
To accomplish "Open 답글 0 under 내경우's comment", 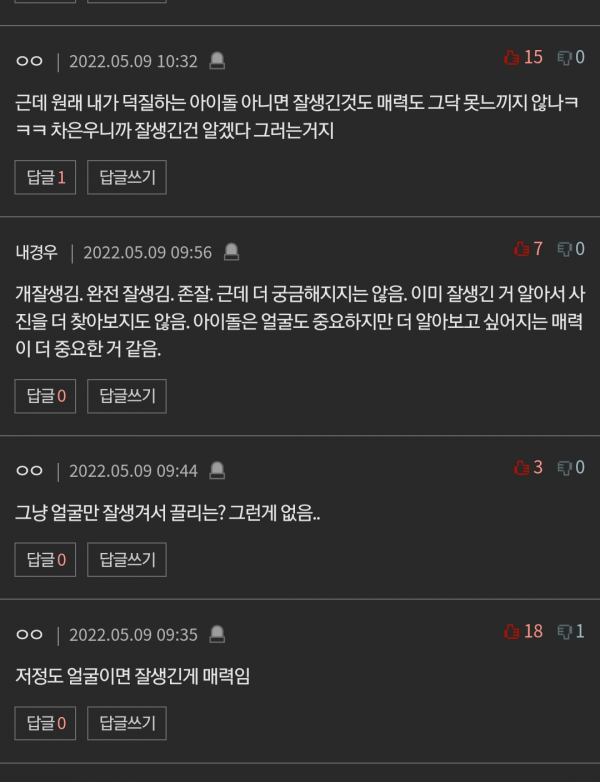I will 46,396.
